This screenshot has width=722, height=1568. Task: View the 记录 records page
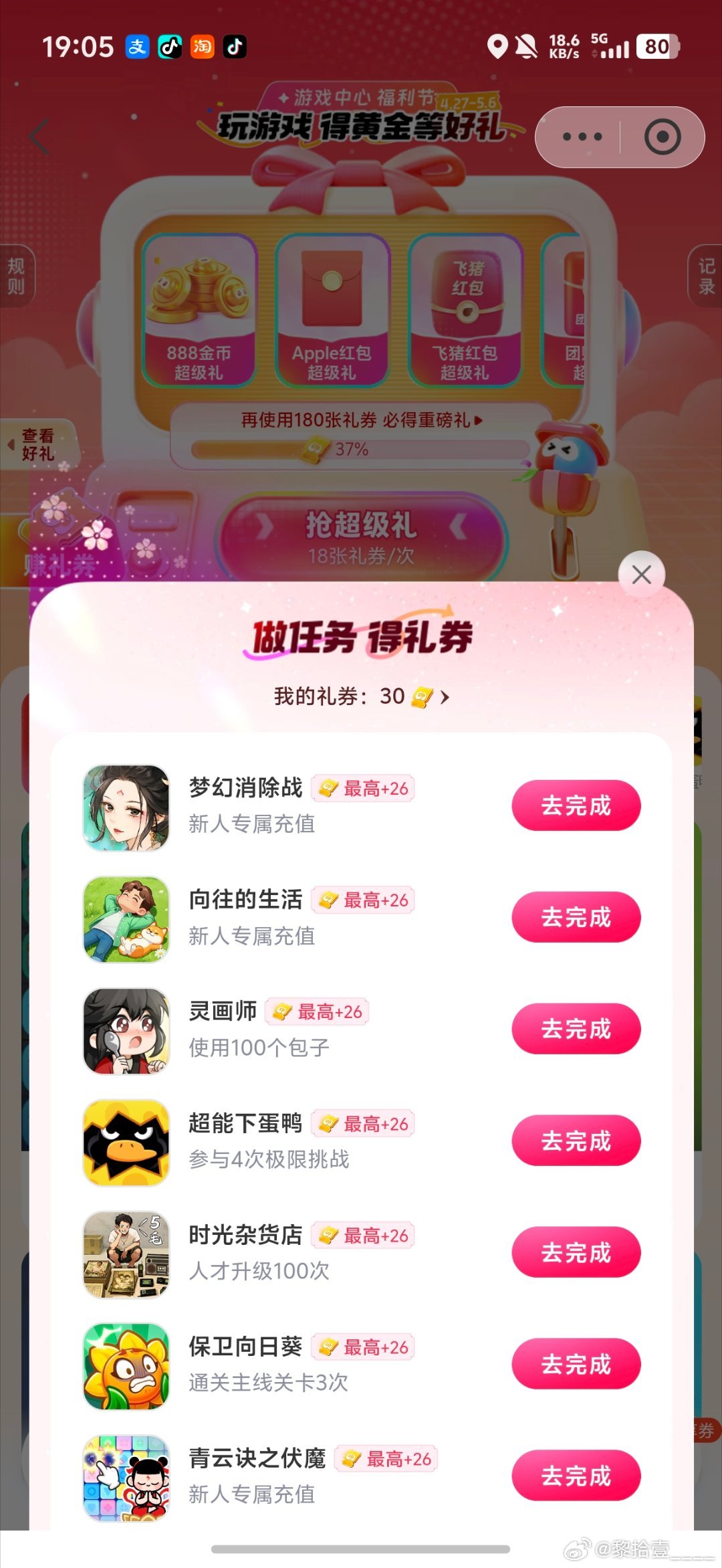(706, 276)
